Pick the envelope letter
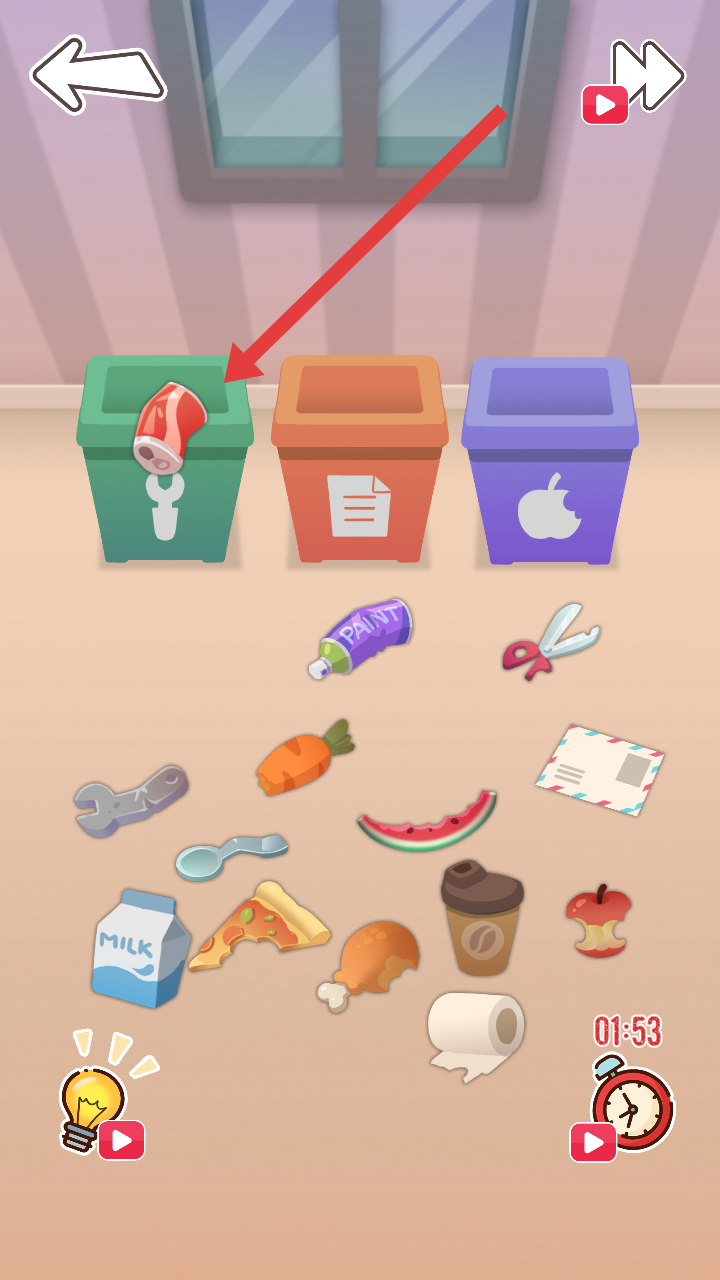Screen dimensions: 720x1280 [x=600, y=770]
